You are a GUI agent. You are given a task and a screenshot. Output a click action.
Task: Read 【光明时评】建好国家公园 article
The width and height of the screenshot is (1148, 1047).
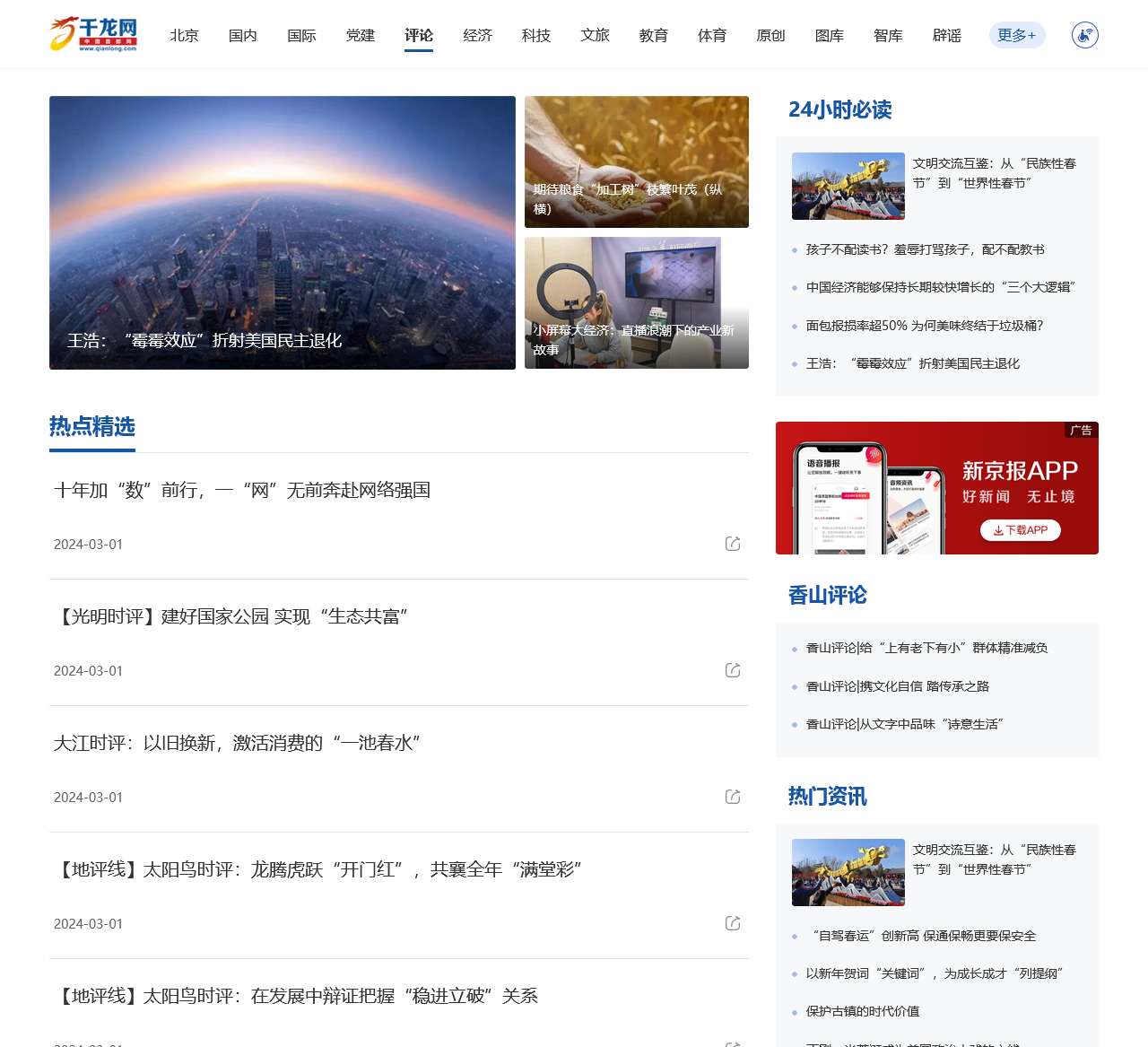pos(231,616)
